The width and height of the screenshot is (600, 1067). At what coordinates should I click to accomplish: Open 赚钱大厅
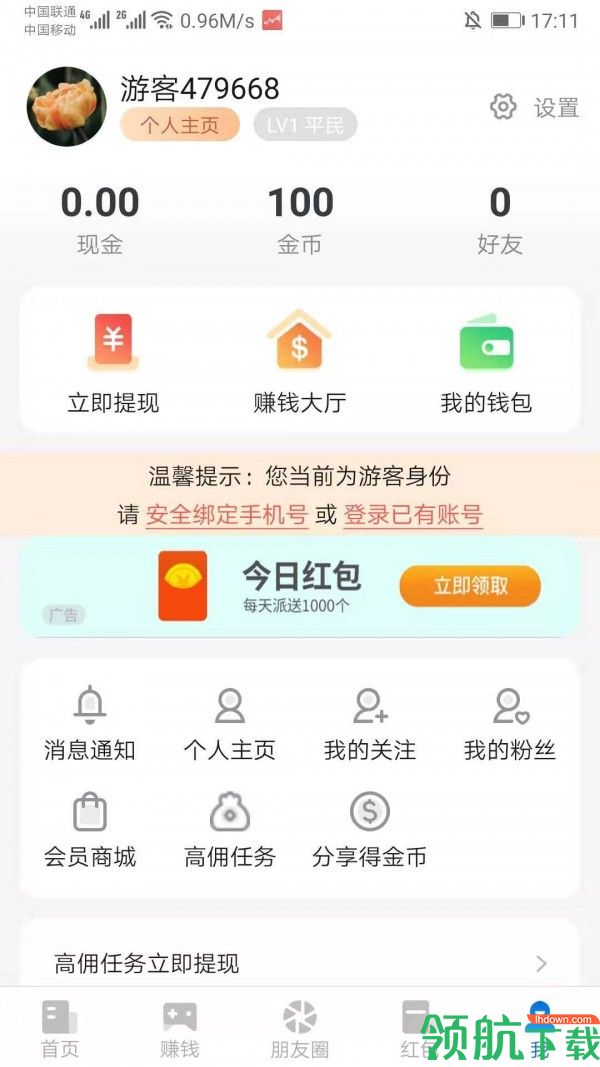tap(299, 364)
